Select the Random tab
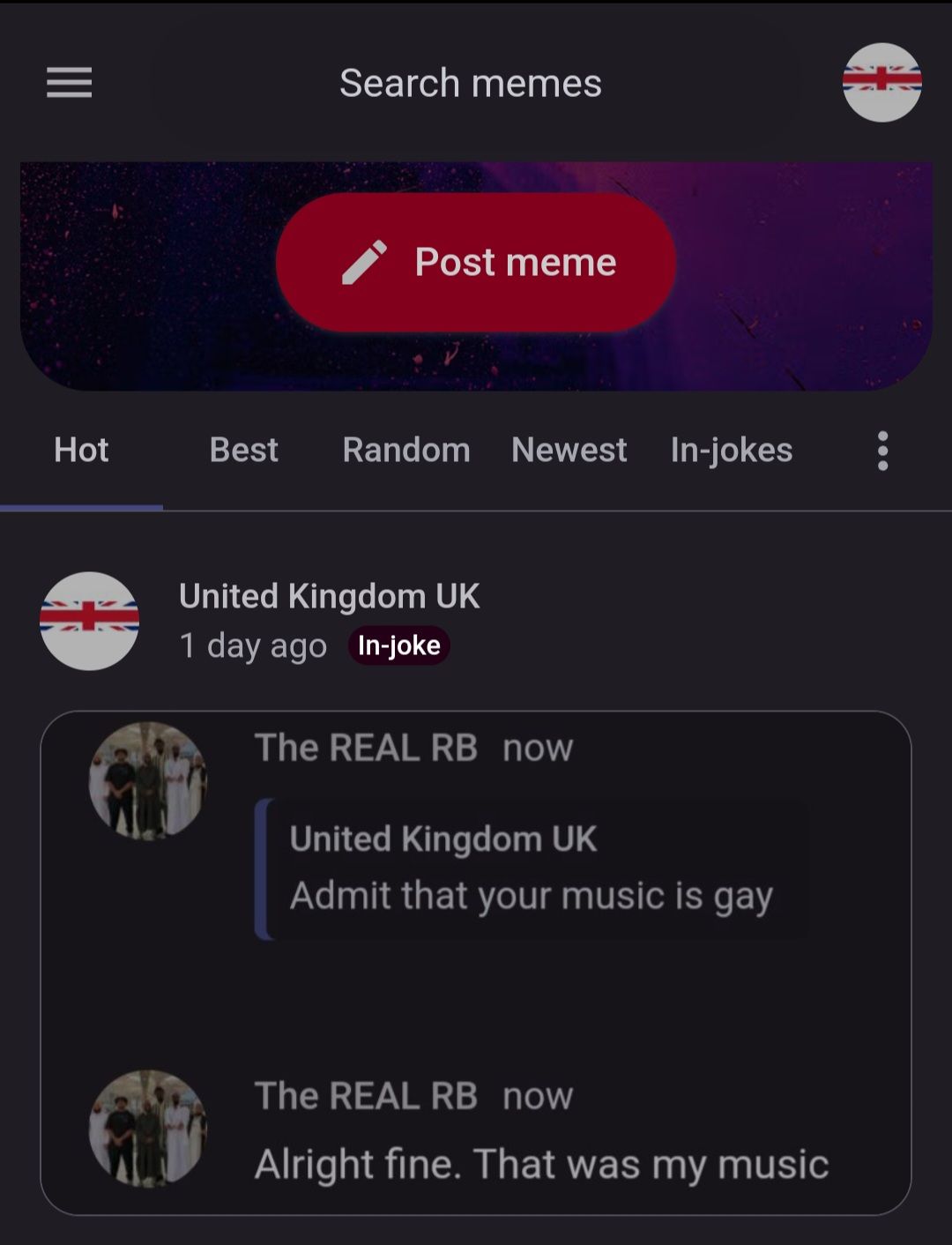The width and height of the screenshot is (952, 1245). point(406,451)
